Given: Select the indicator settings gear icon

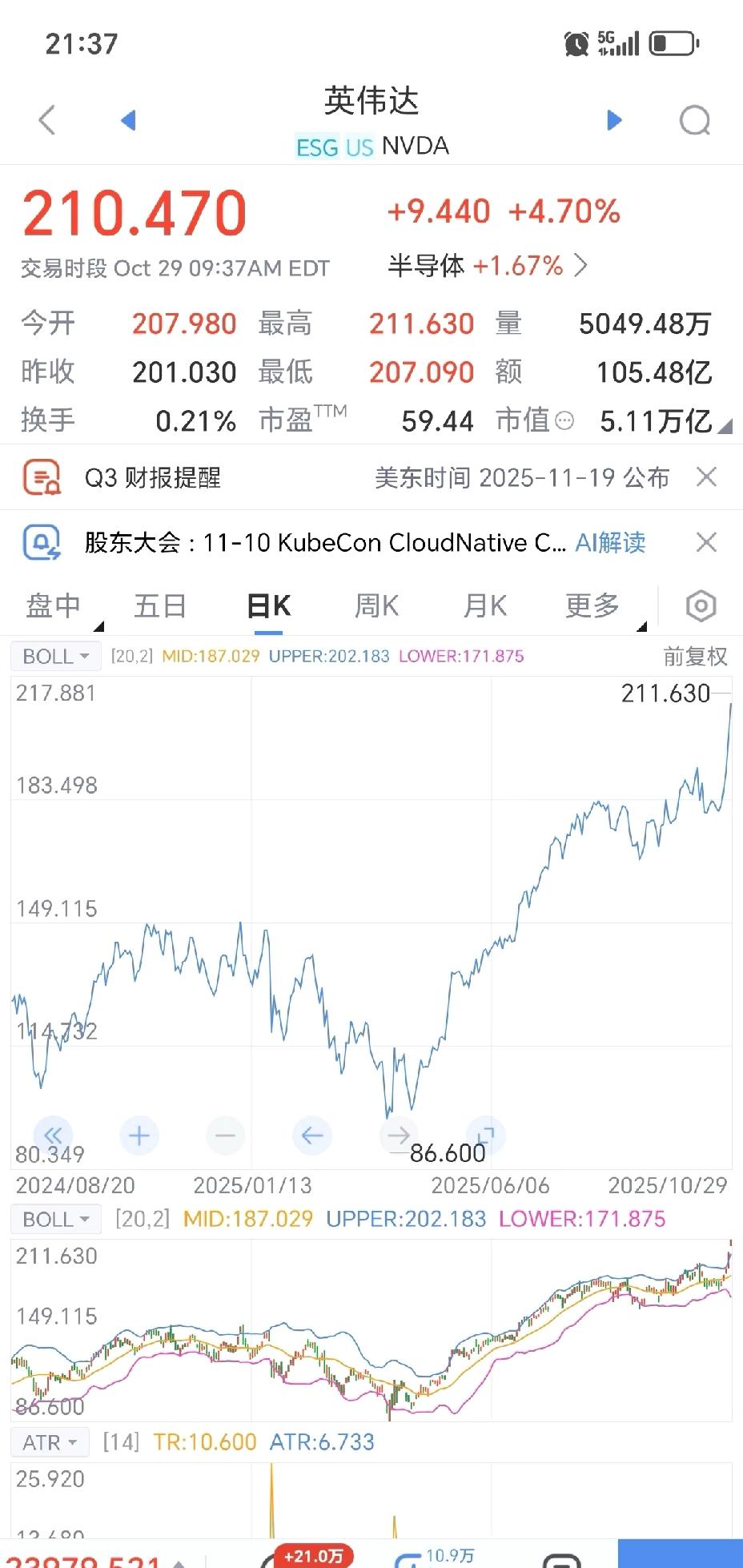Looking at the screenshot, I should [700, 606].
